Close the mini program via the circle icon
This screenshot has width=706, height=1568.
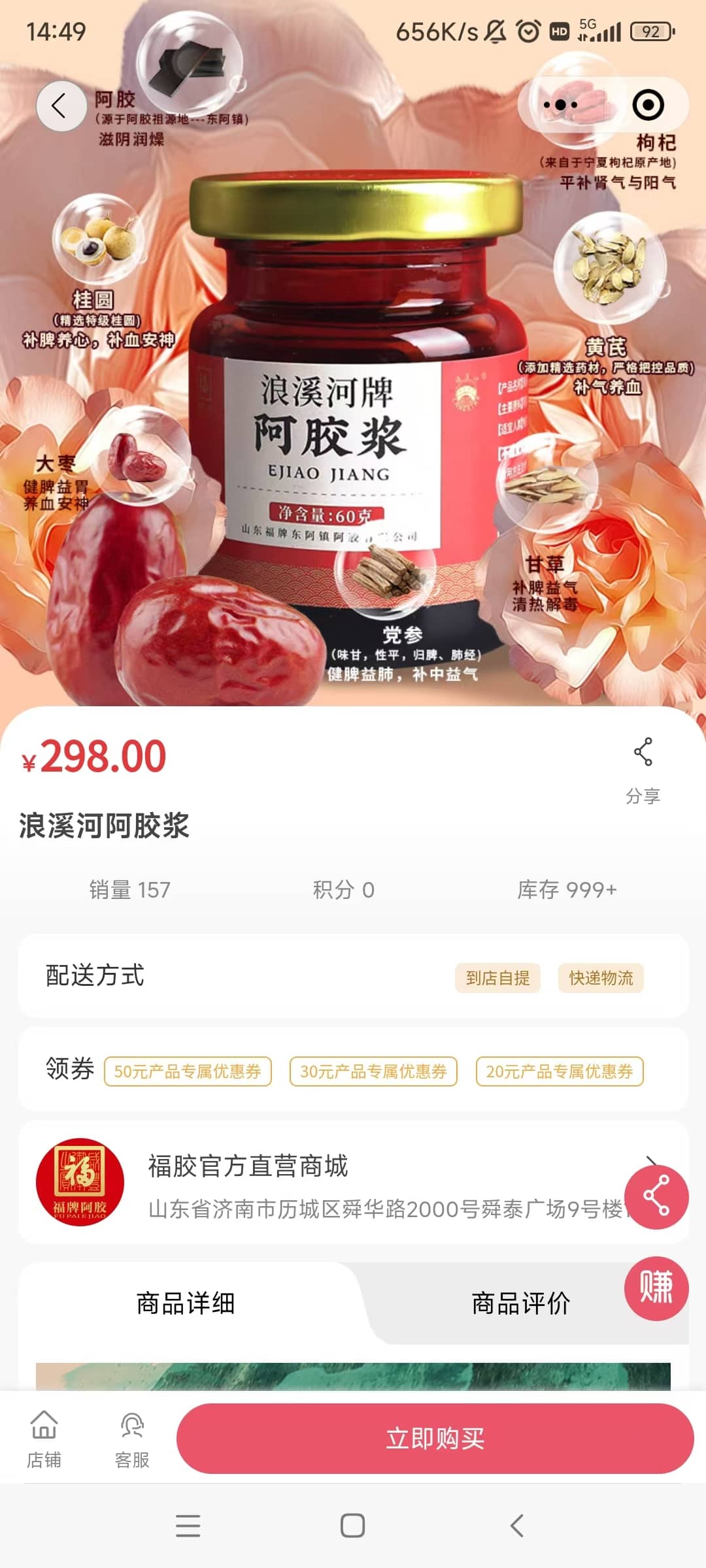click(x=648, y=105)
